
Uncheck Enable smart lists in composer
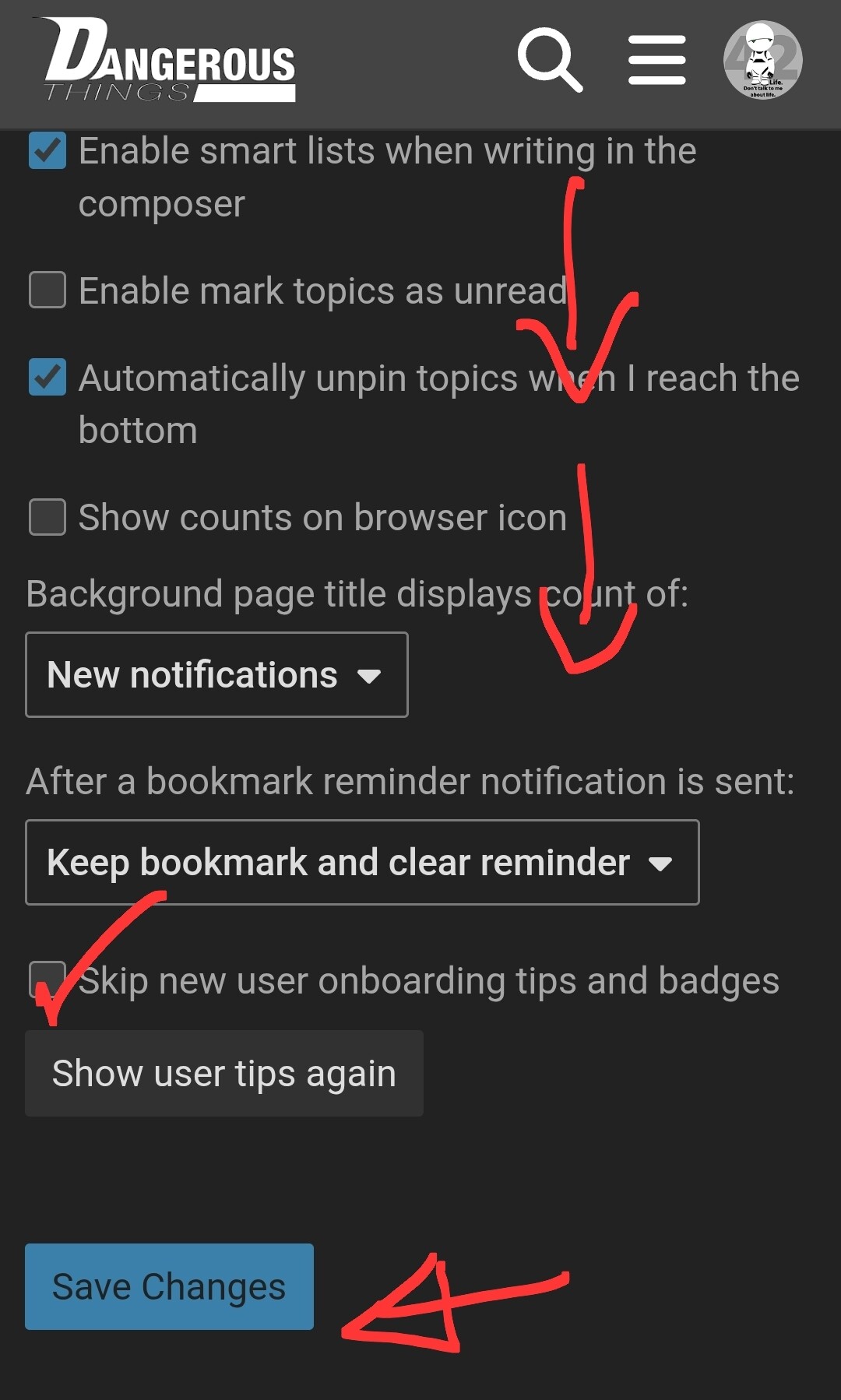click(48, 150)
